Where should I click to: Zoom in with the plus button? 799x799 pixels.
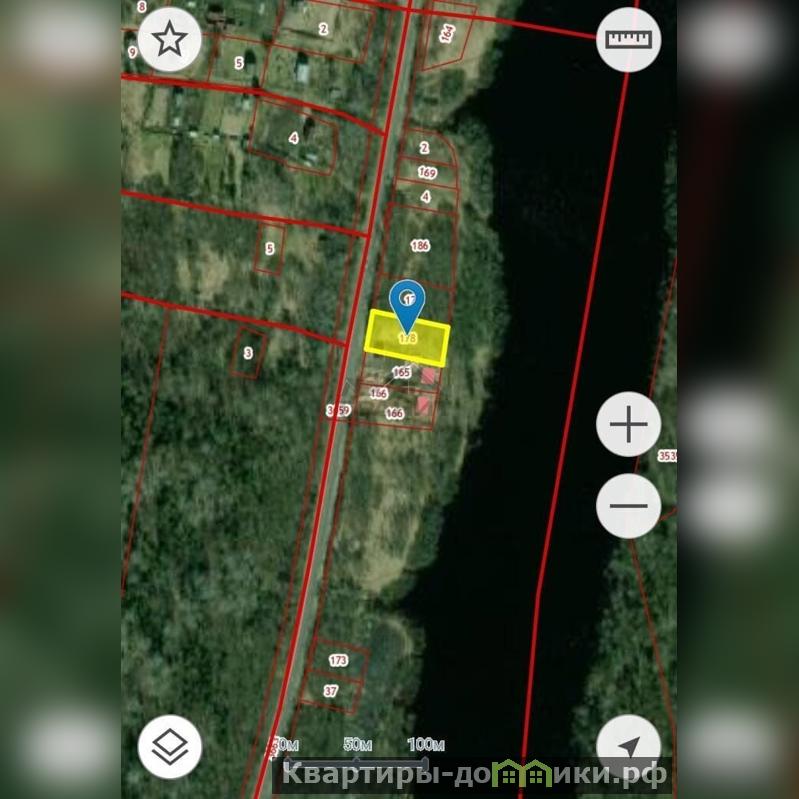click(628, 425)
